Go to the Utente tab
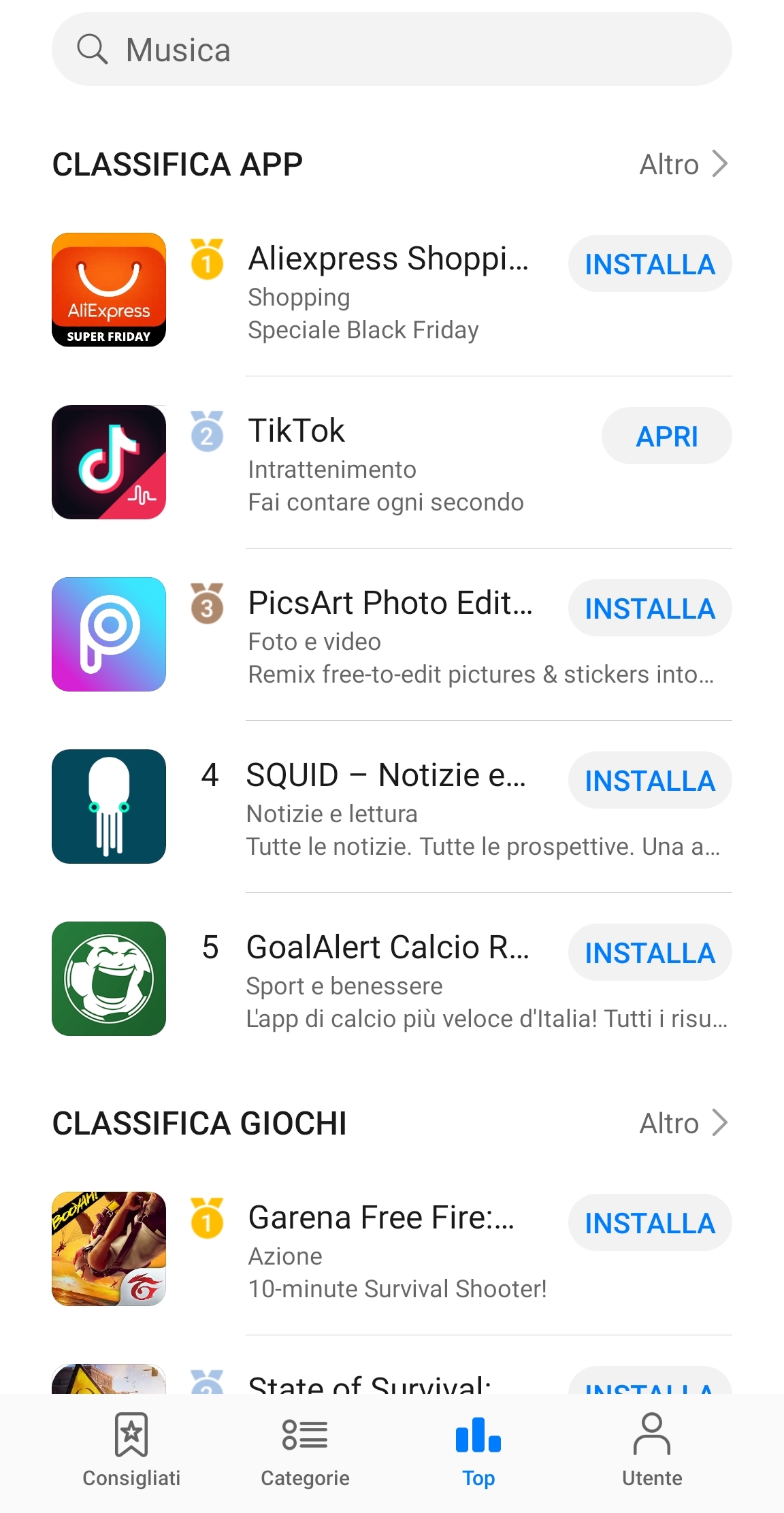Image resolution: width=784 pixels, height=1513 pixels. tap(652, 1450)
